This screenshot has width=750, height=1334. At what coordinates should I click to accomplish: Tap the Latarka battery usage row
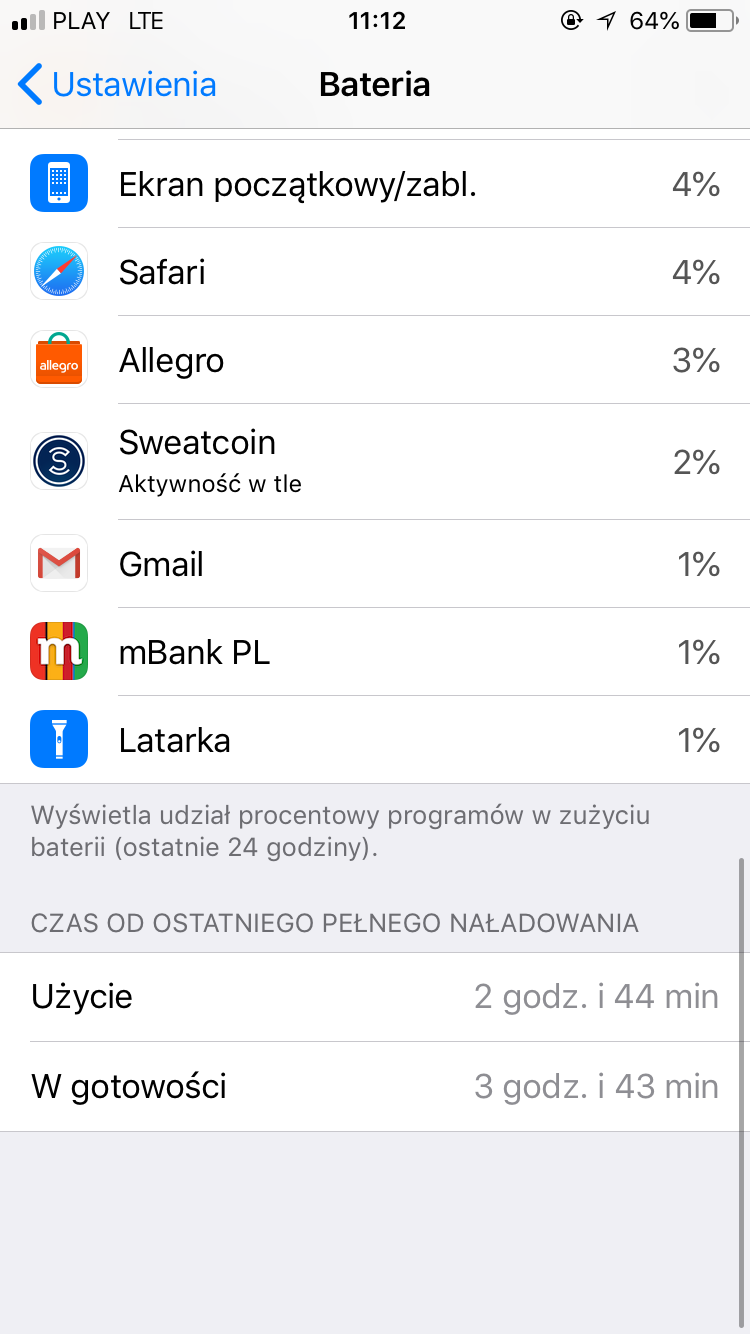click(x=375, y=740)
